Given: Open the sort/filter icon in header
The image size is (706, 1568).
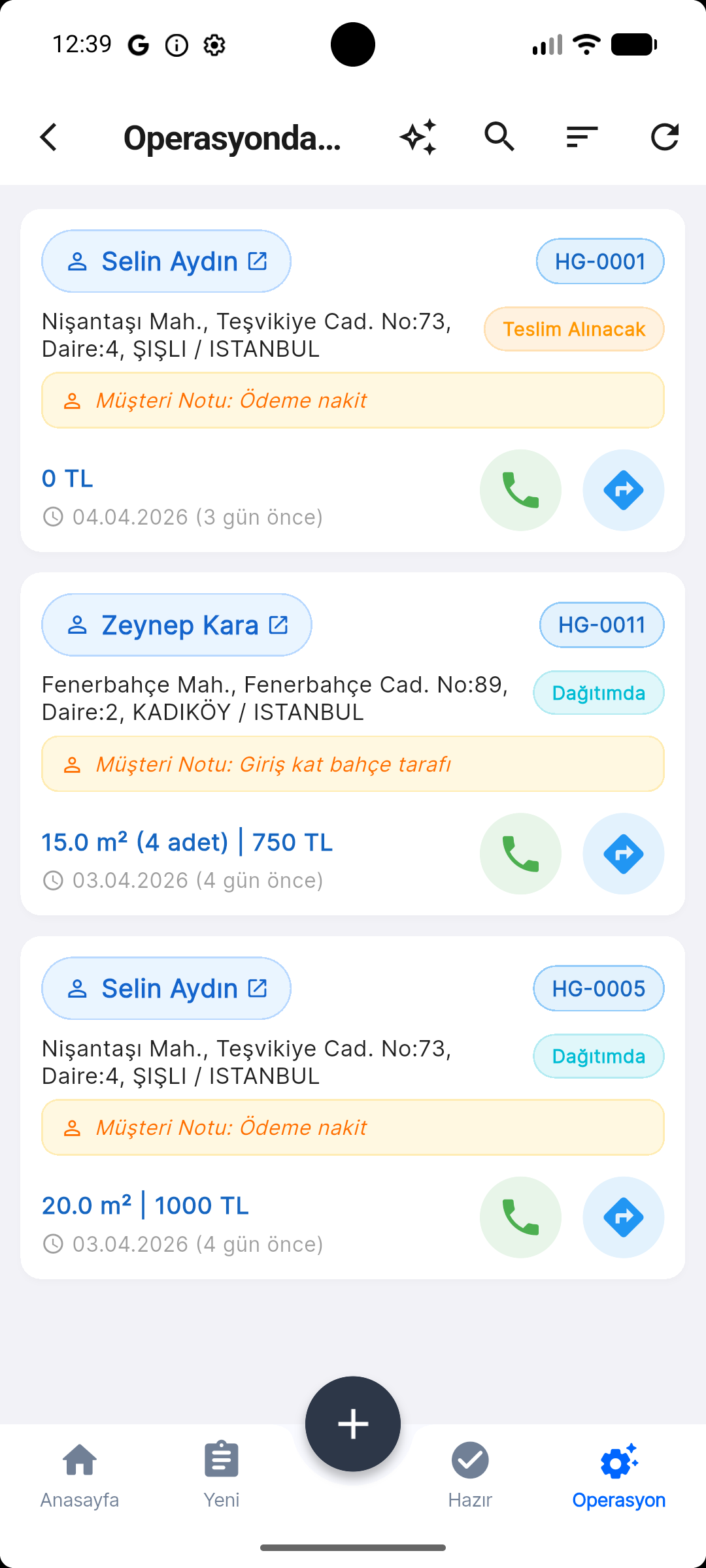Looking at the screenshot, I should 580,137.
